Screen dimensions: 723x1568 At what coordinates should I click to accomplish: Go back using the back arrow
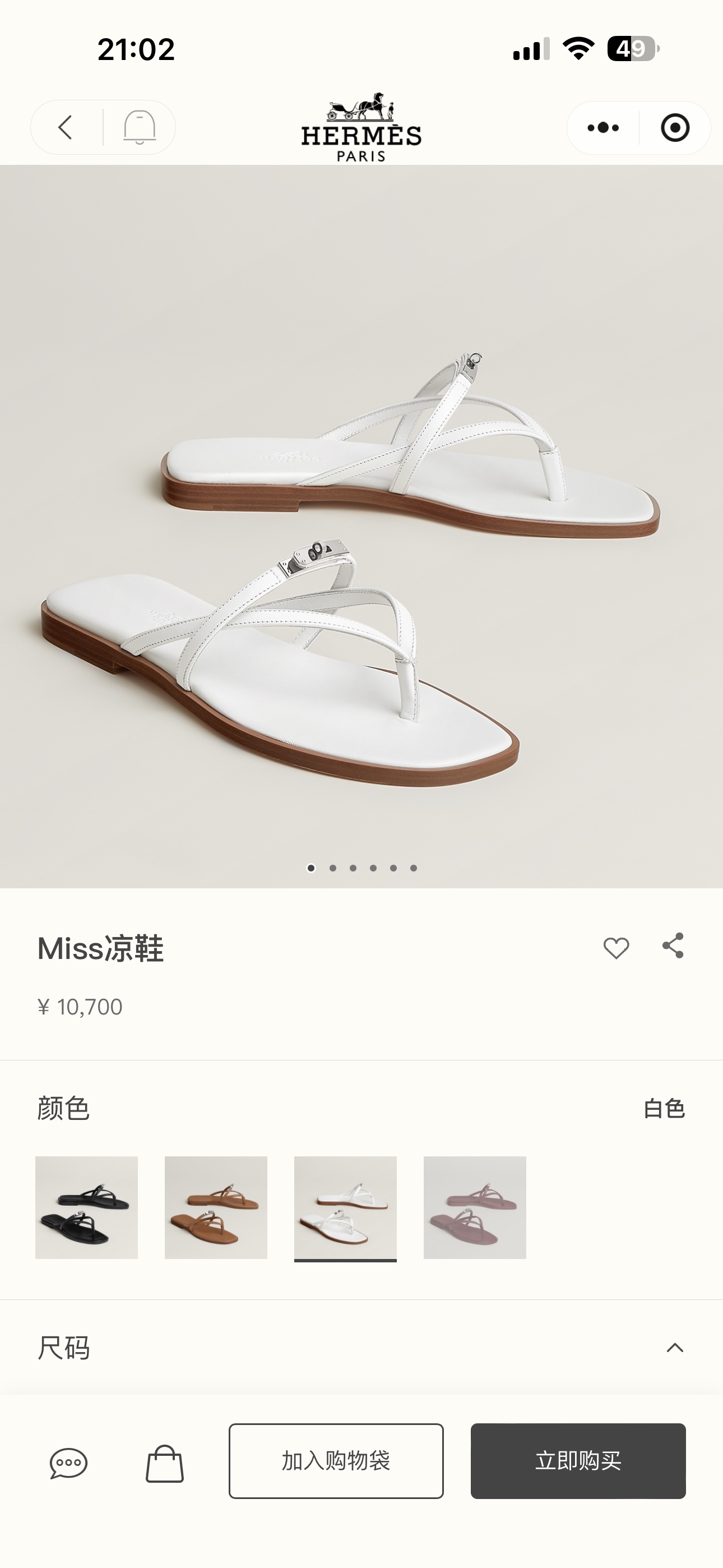click(x=66, y=127)
